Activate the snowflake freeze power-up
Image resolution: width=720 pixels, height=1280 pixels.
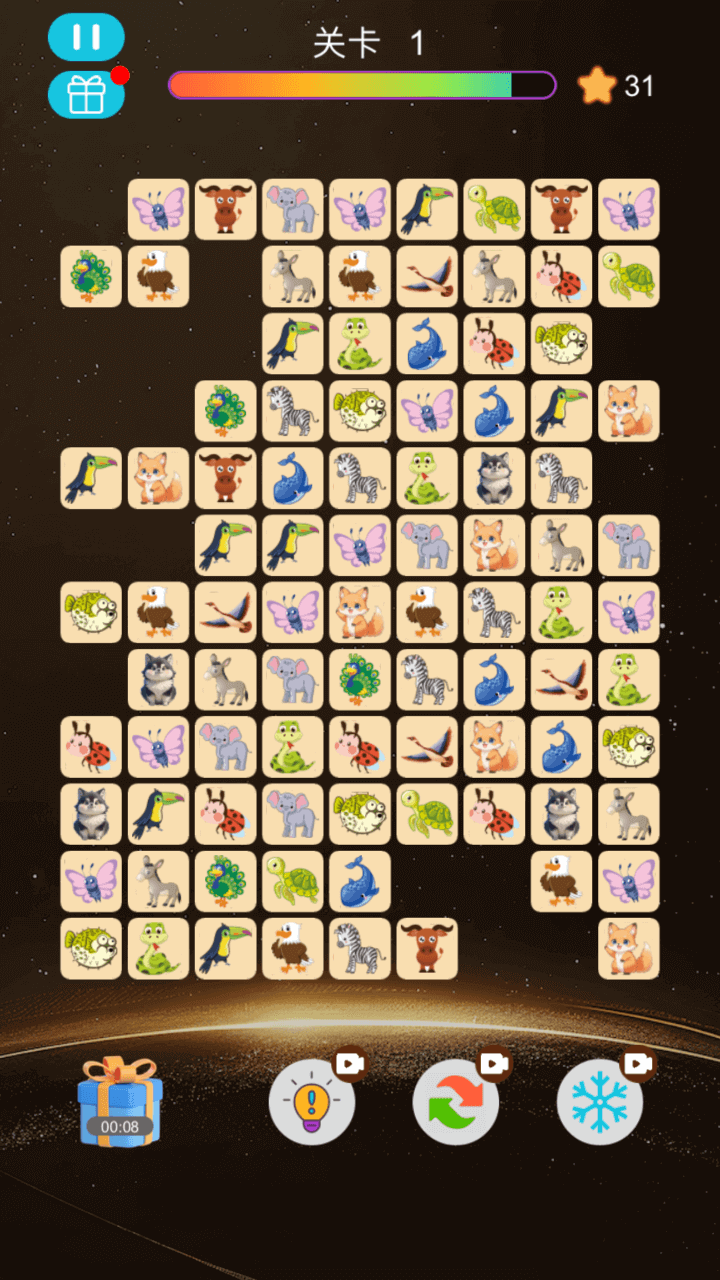pos(600,1102)
